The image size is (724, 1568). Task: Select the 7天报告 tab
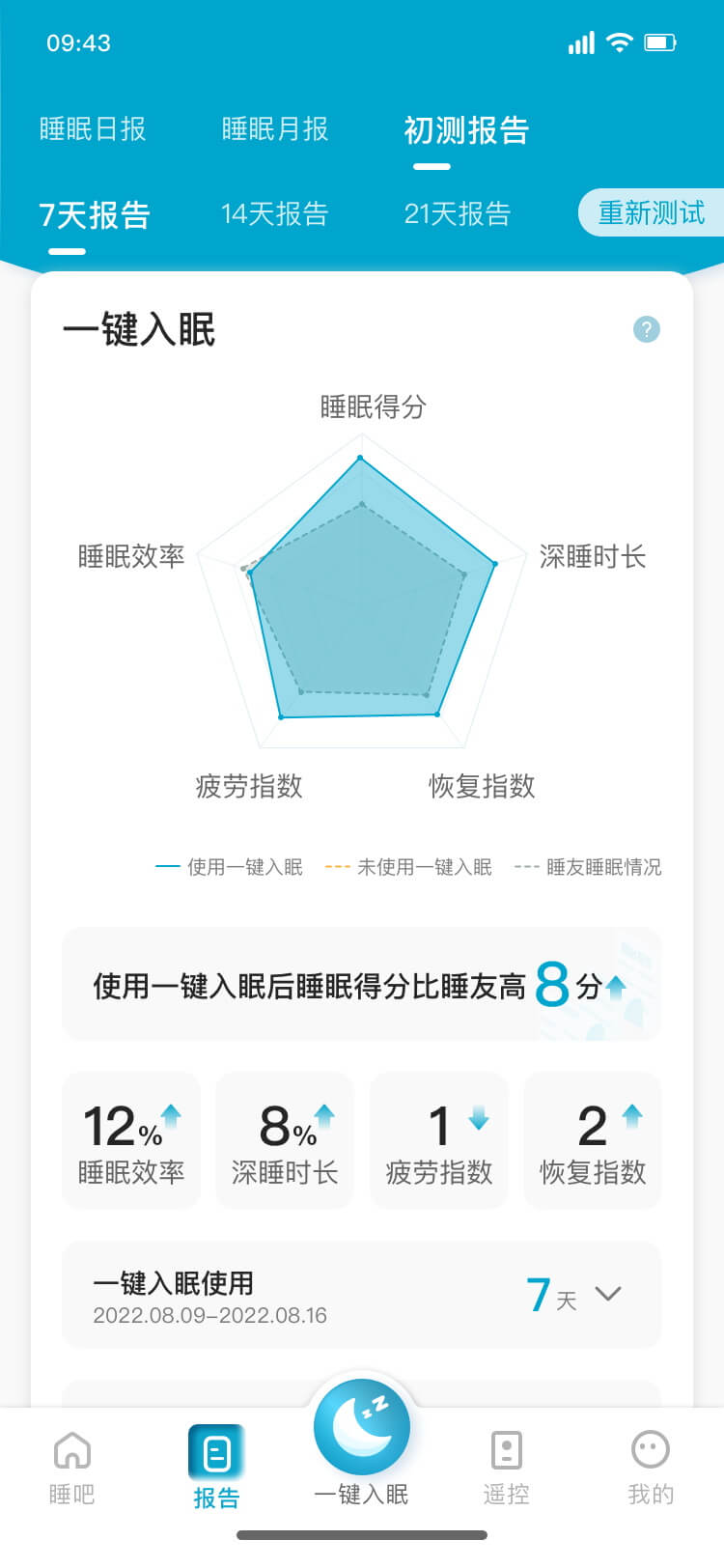(x=95, y=214)
